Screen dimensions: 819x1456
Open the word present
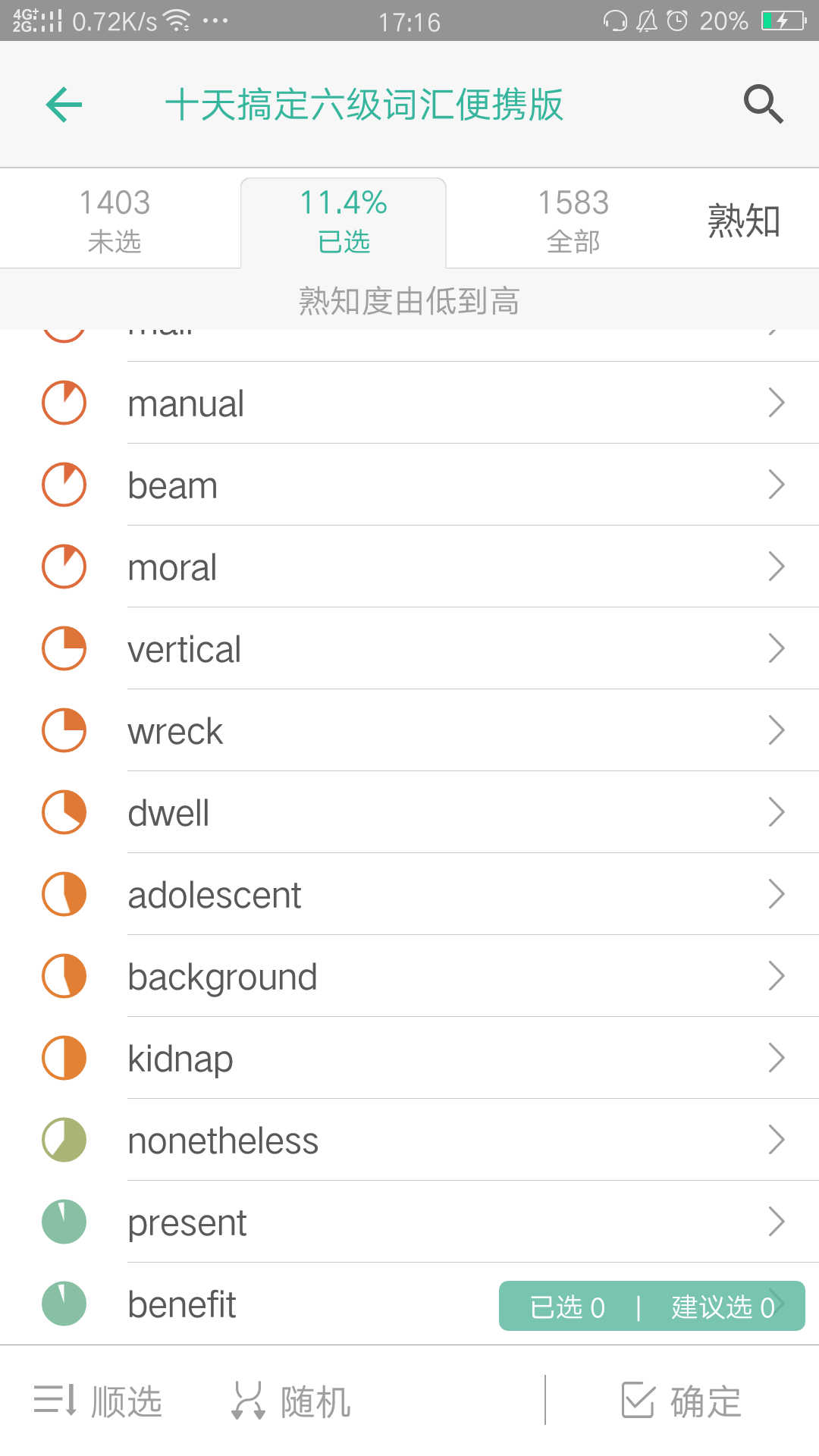(409, 1222)
